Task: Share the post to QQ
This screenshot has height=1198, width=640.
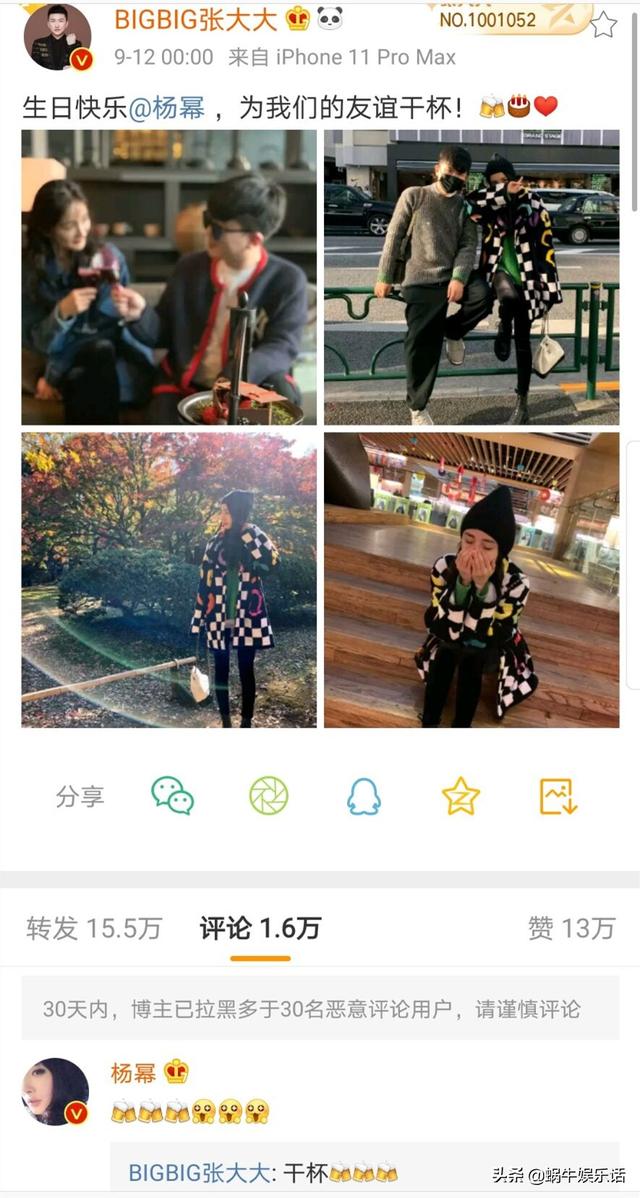Action: [x=364, y=796]
